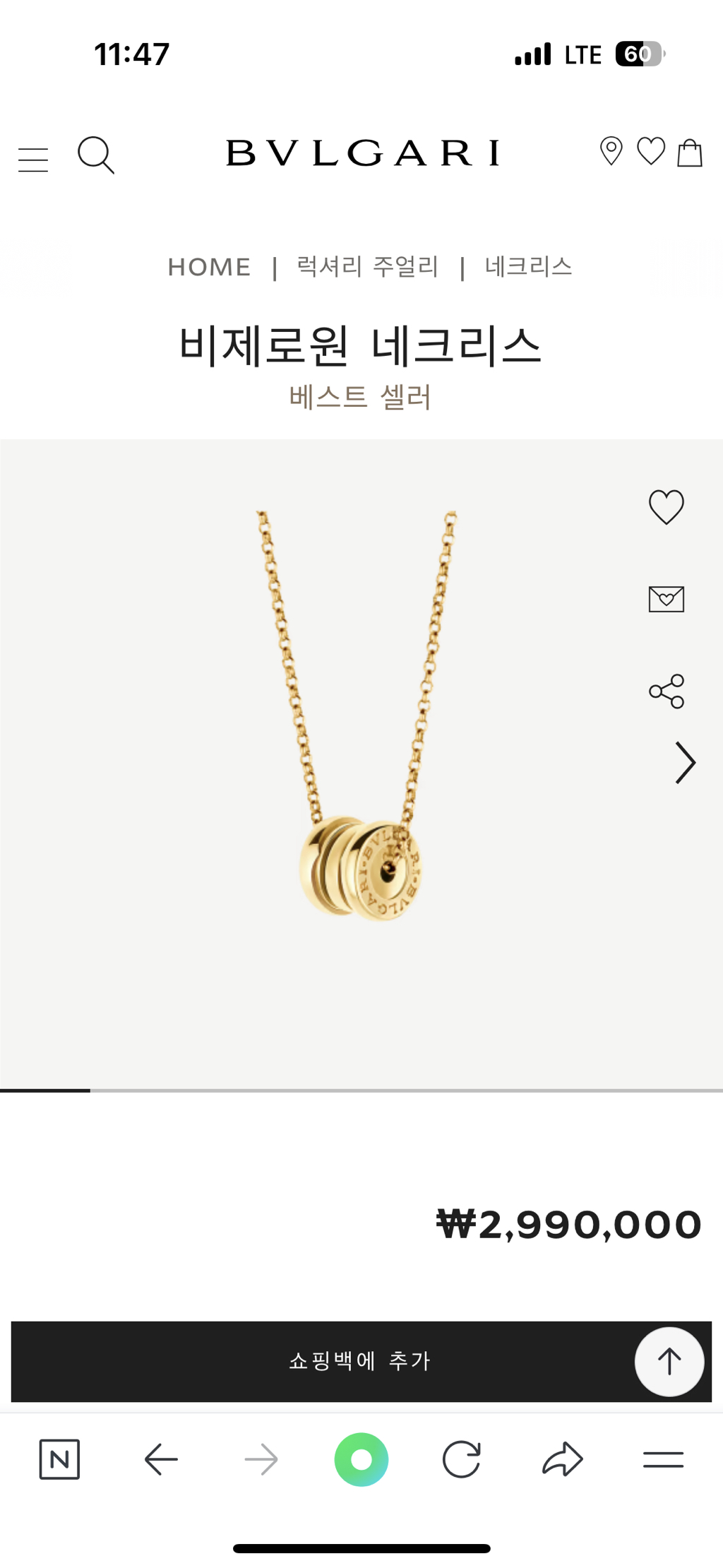The width and height of the screenshot is (723, 1568).
Task: Show the next product image
Action: 684,763
